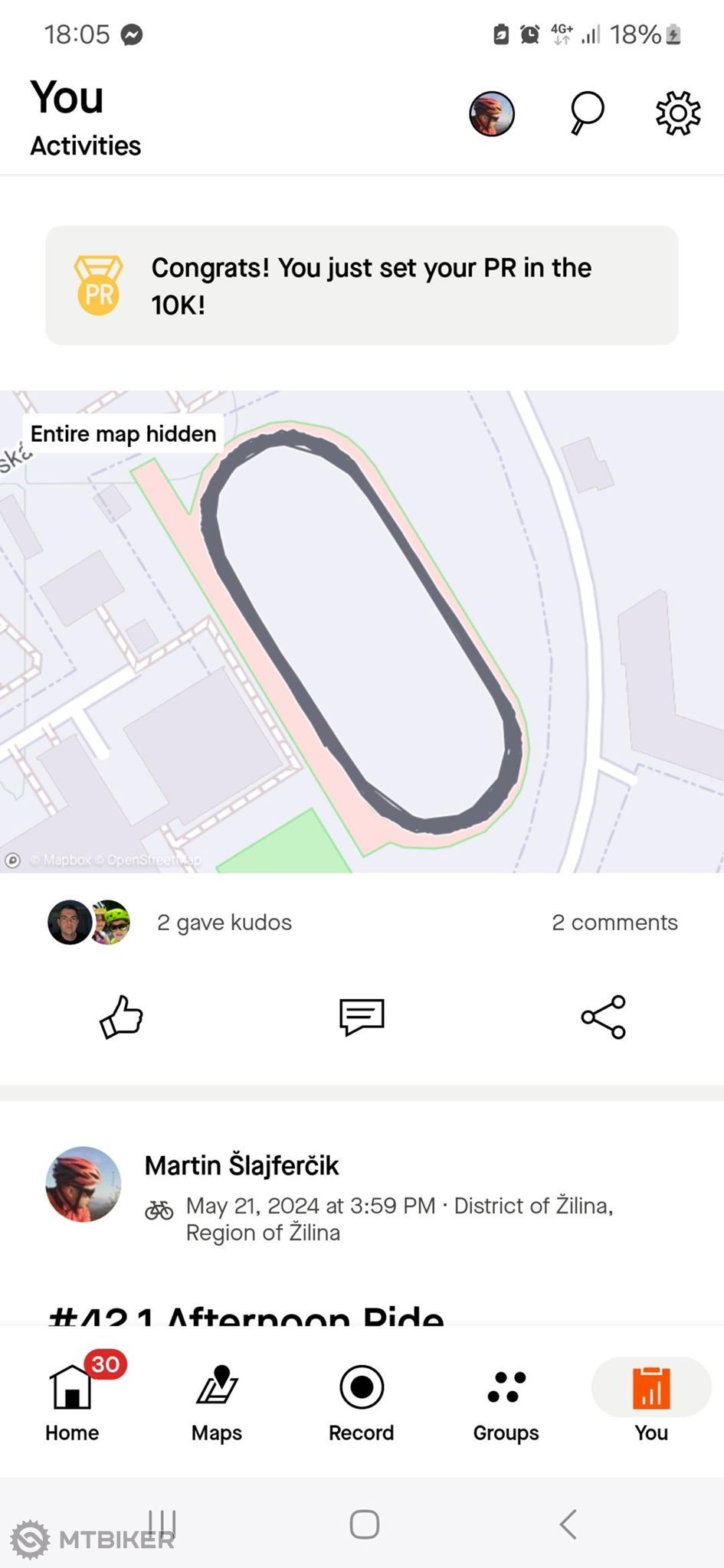View the 2 people who gave kudos
724x1568 pixels.
pyautogui.click(x=170, y=922)
